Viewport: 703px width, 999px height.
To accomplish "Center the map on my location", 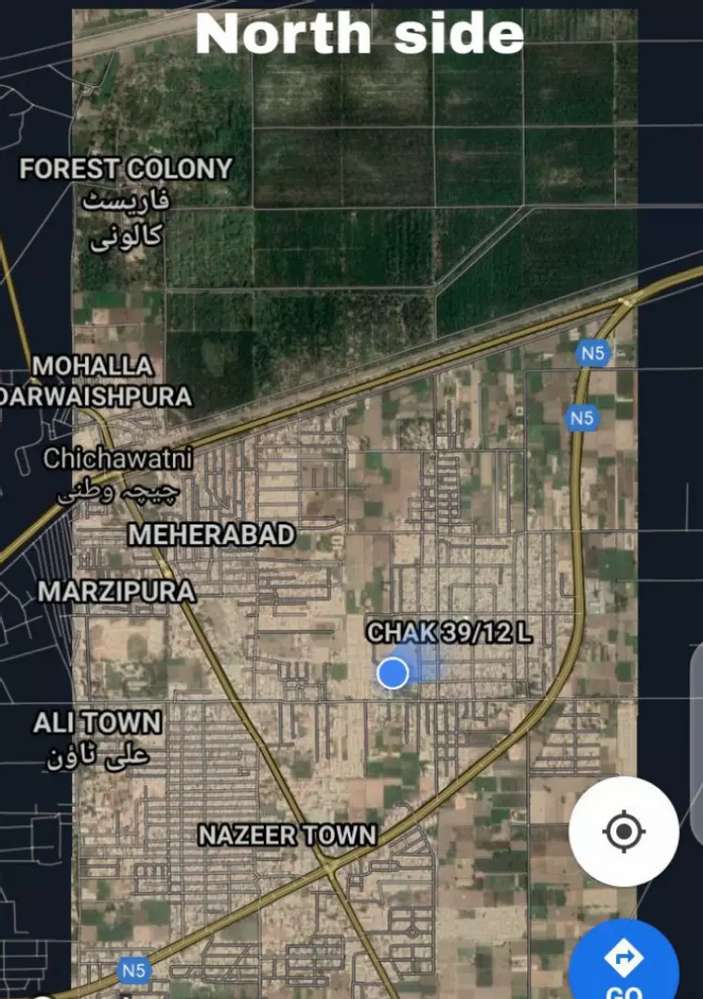I will coord(624,831).
